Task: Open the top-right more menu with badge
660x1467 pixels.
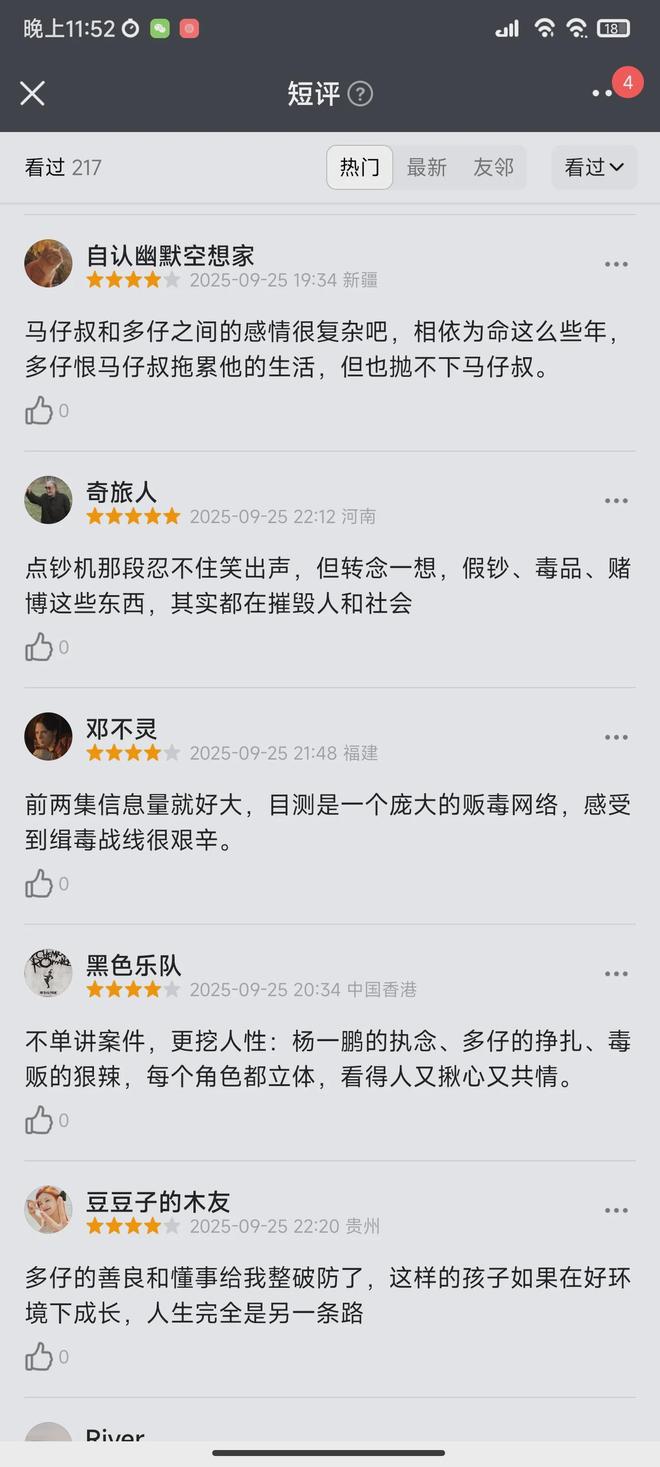Action: [x=603, y=93]
